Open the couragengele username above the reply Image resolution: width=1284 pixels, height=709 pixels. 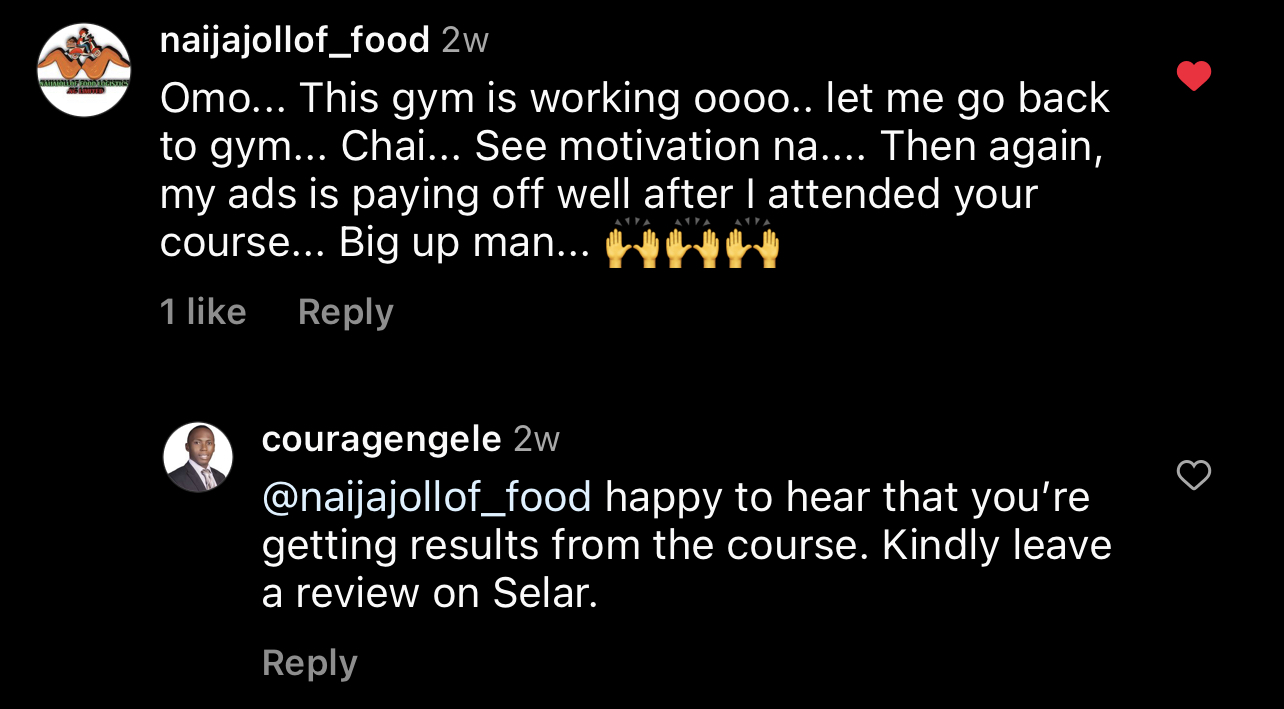click(381, 439)
